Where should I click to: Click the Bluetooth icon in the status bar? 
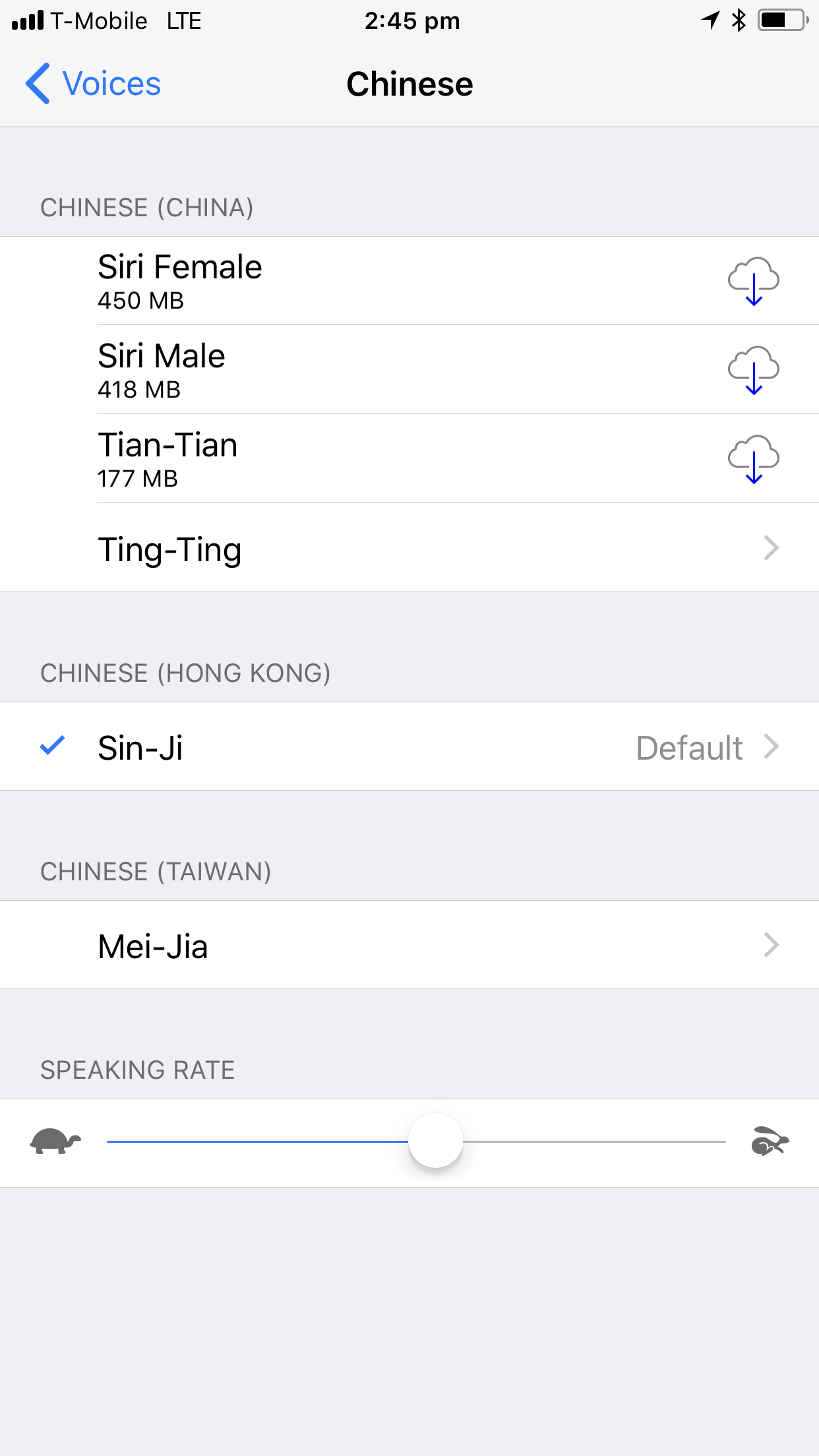pos(737,20)
